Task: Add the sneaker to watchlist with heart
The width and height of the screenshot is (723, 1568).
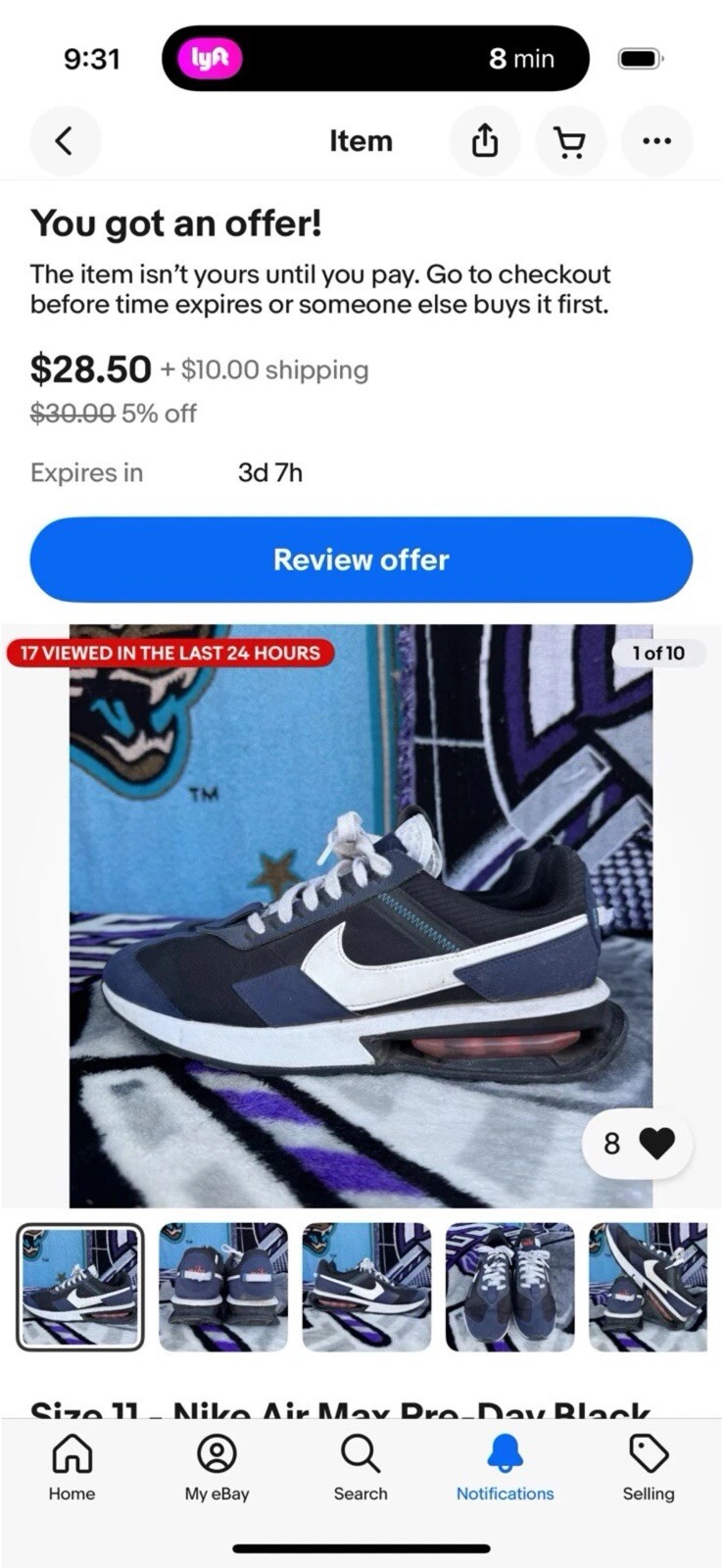Action: pyautogui.click(x=638, y=1143)
